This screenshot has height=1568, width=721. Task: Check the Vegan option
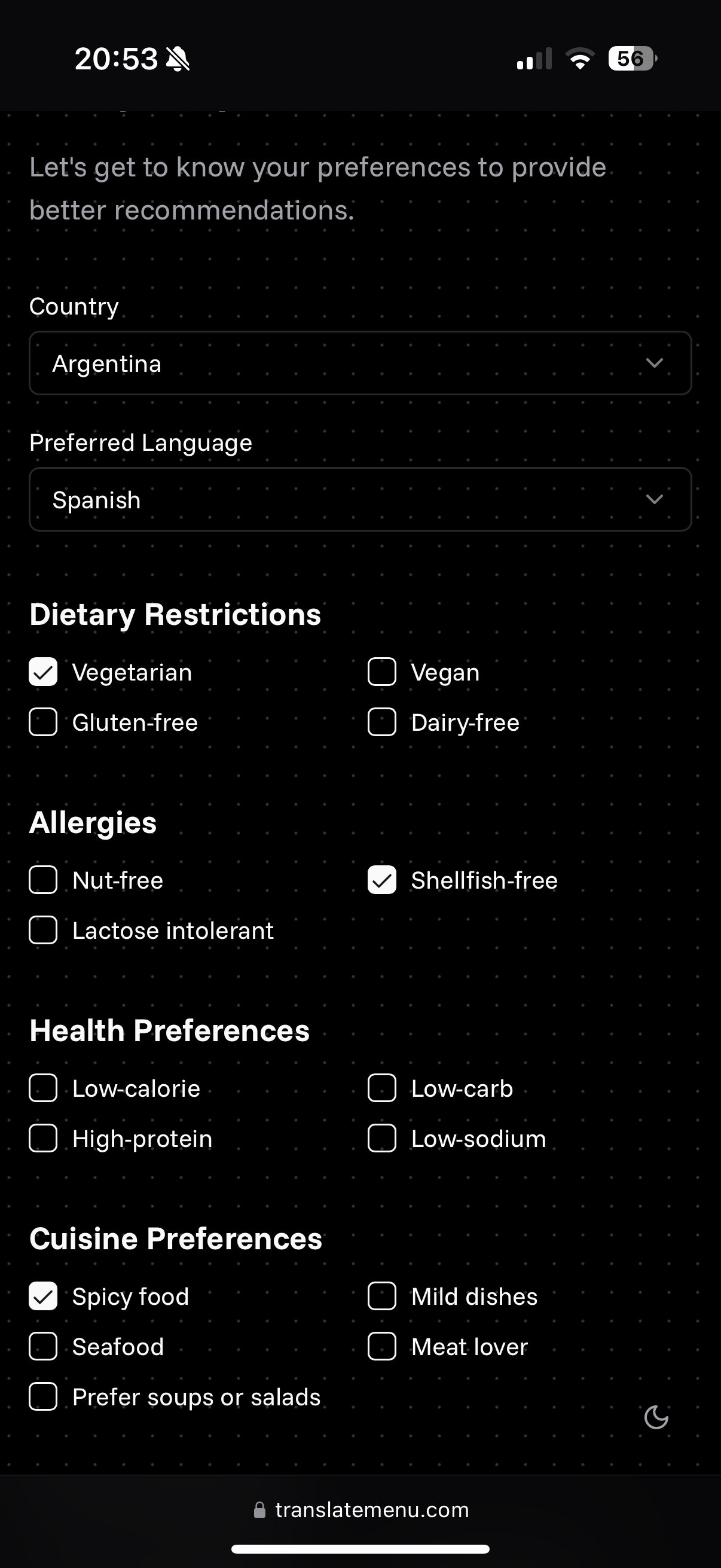coord(382,672)
